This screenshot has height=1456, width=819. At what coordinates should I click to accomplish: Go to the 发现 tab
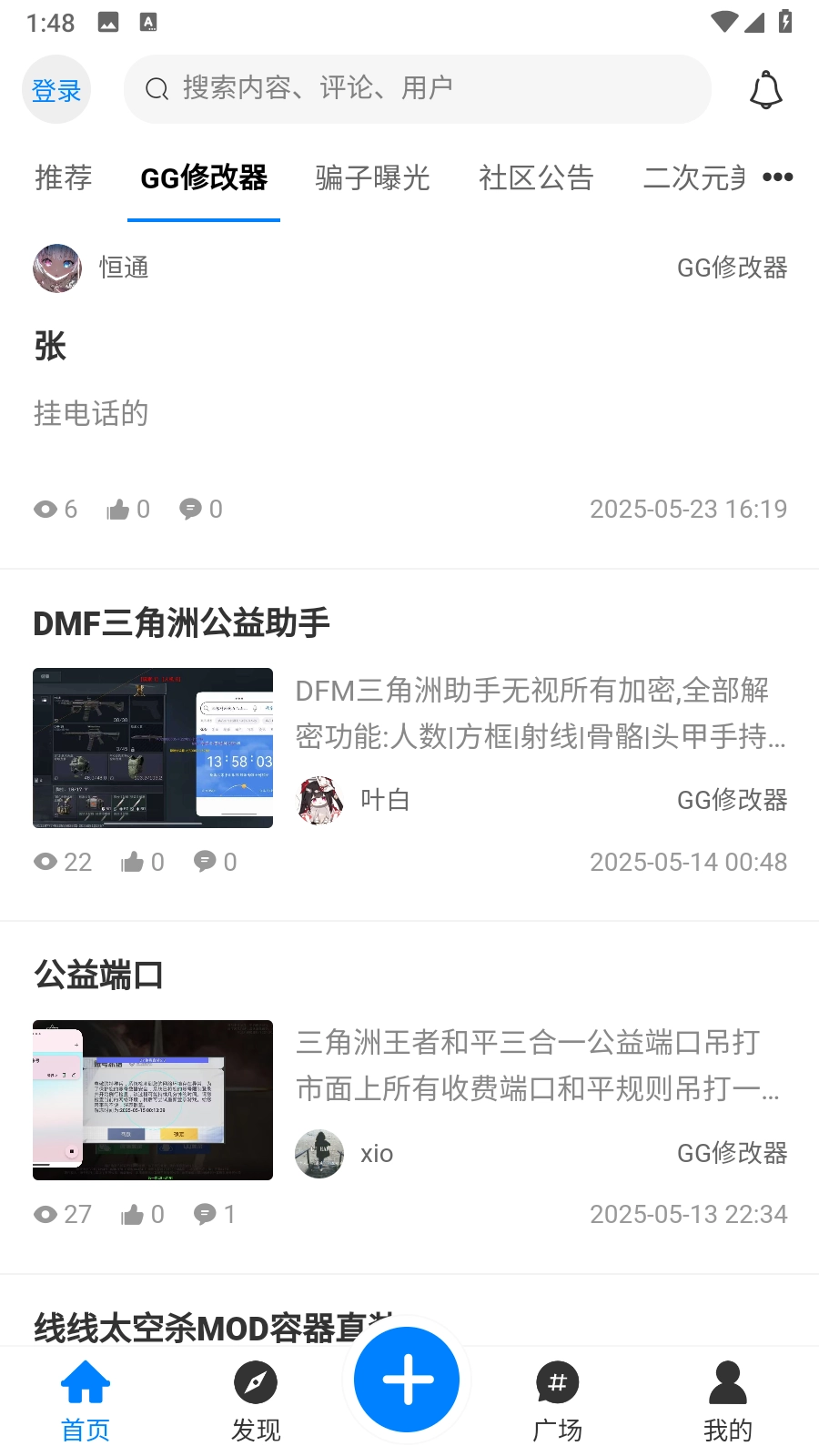[x=256, y=1401]
